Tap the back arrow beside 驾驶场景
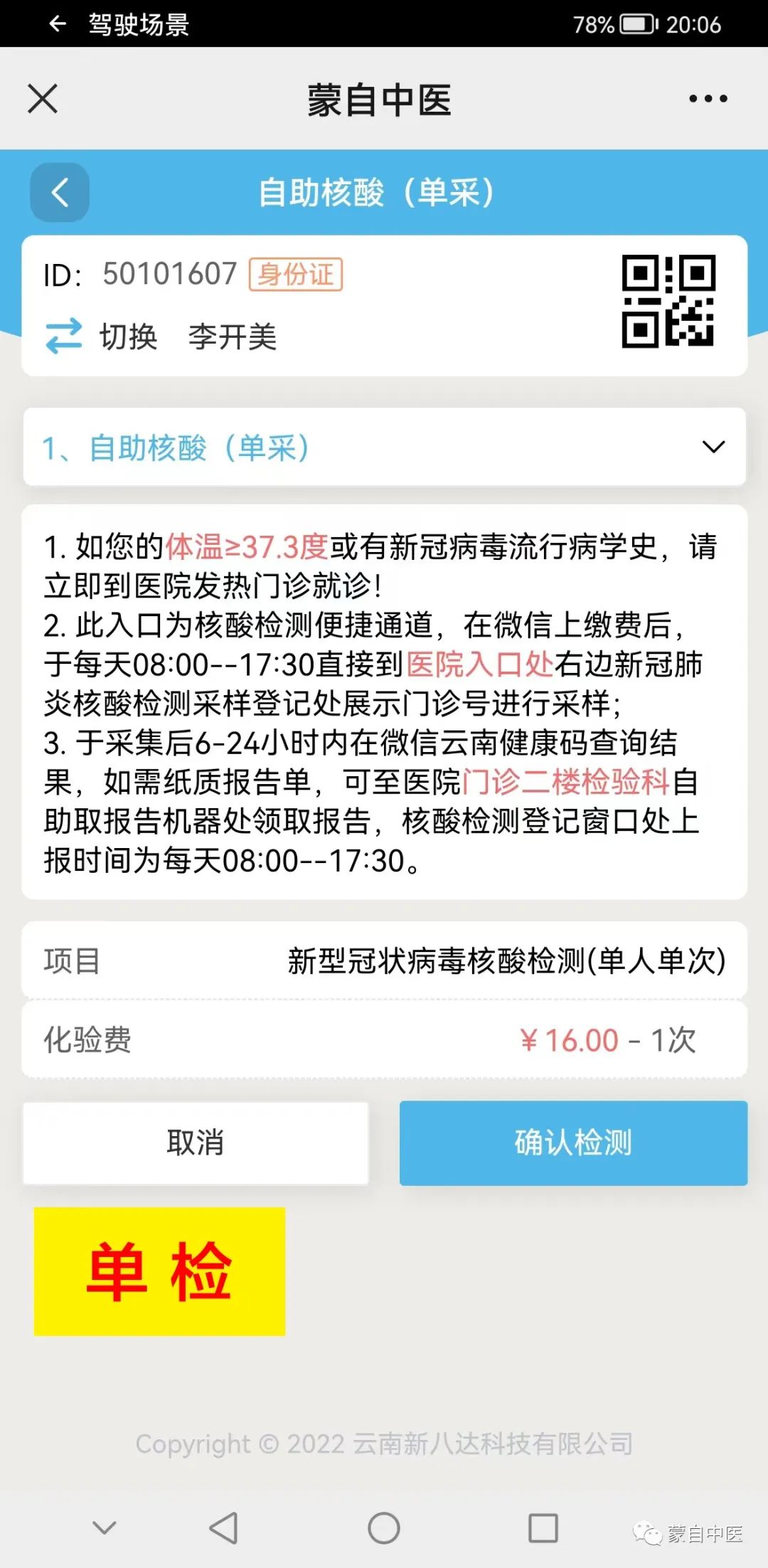The image size is (768, 1568). point(55,25)
